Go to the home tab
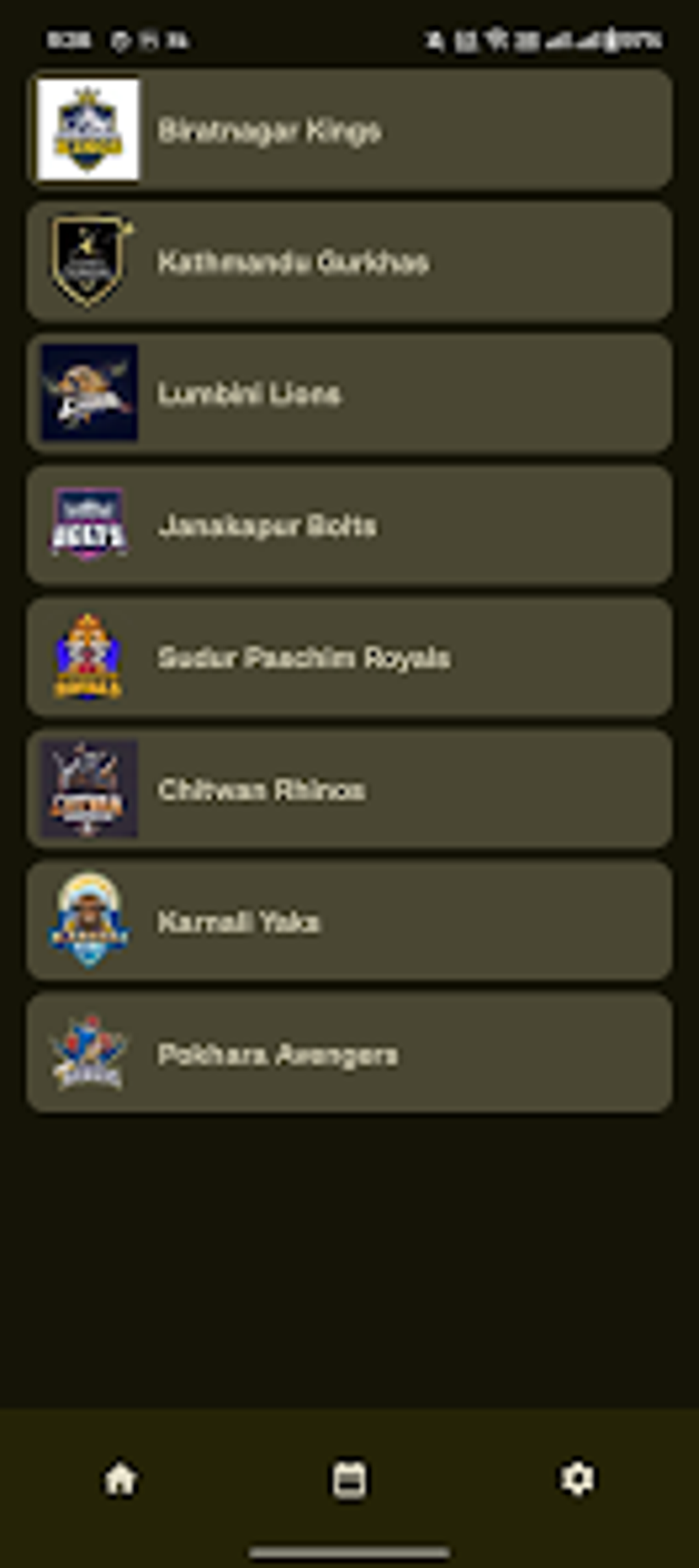Viewport: 699px width, 1568px height. coord(121,1479)
